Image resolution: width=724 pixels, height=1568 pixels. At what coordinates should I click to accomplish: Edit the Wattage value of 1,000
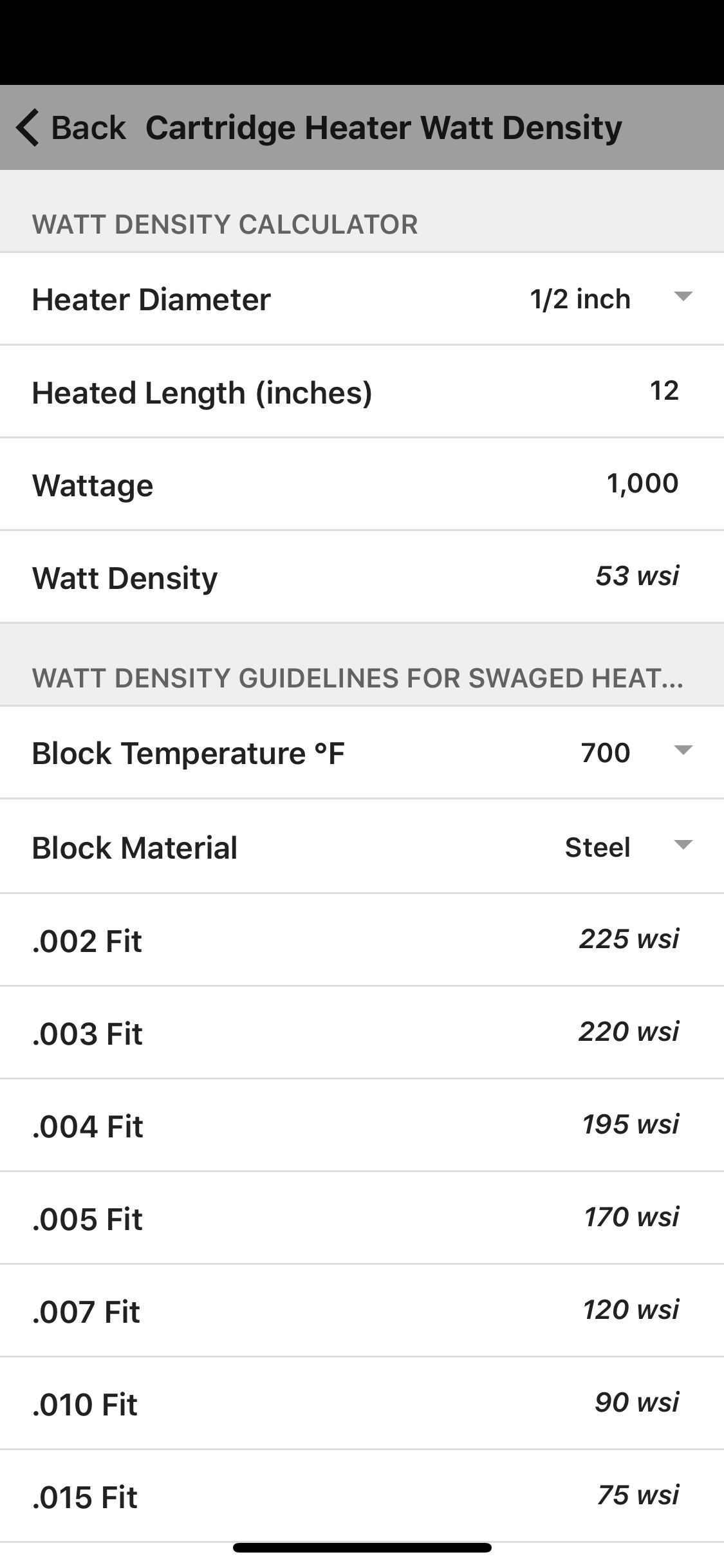(643, 483)
